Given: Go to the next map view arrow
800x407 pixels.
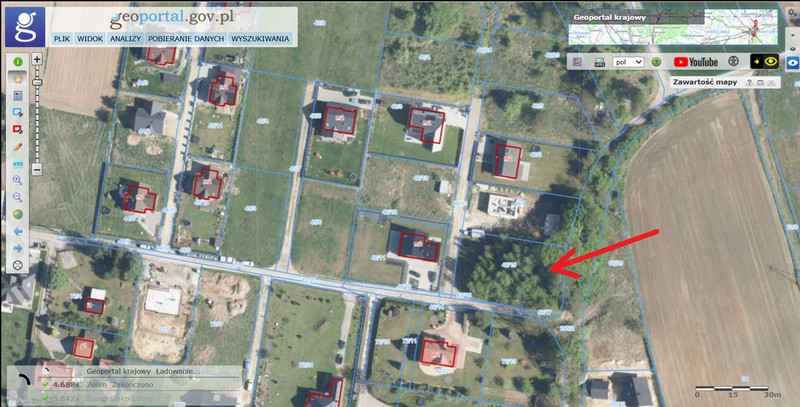Looking at the screenshot, I should 18,248.
